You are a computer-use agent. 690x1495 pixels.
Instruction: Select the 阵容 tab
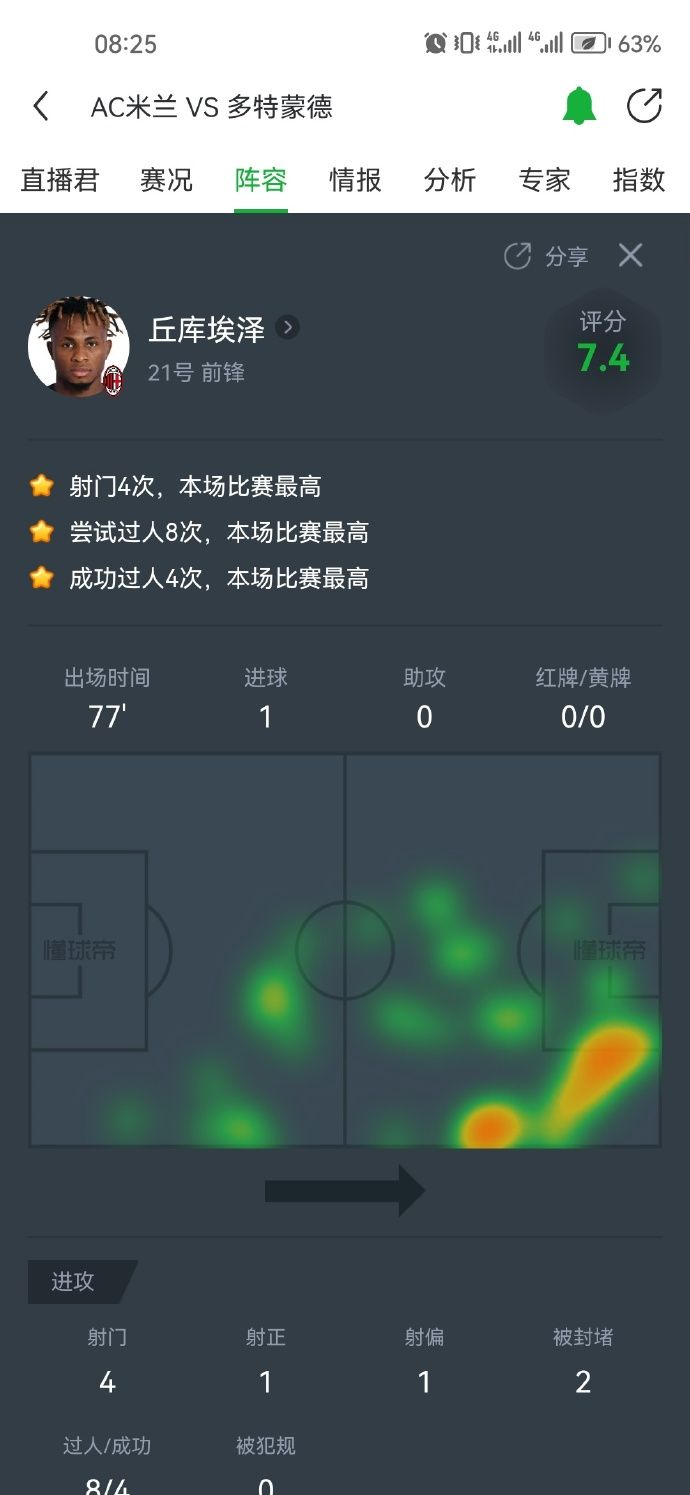tap(261, 180)
